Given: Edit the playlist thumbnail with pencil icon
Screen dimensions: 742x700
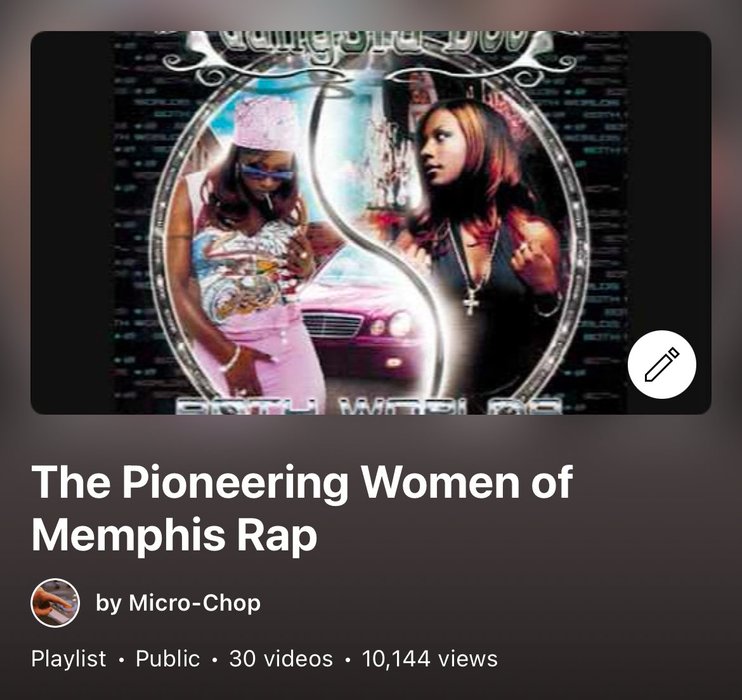Looking at the screenshot, I should coord(661,366).
